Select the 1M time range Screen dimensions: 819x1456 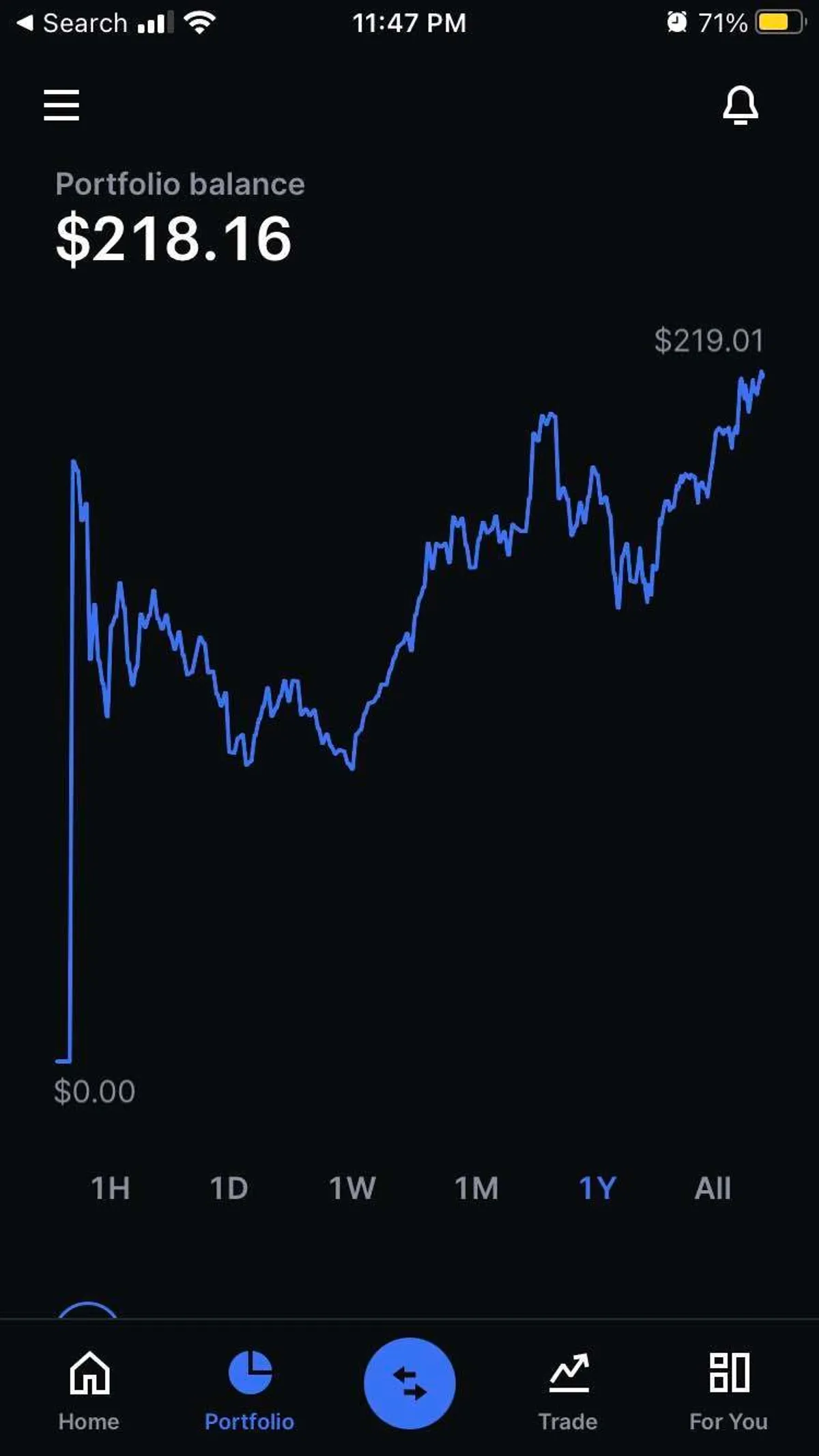click(477, 1187)
